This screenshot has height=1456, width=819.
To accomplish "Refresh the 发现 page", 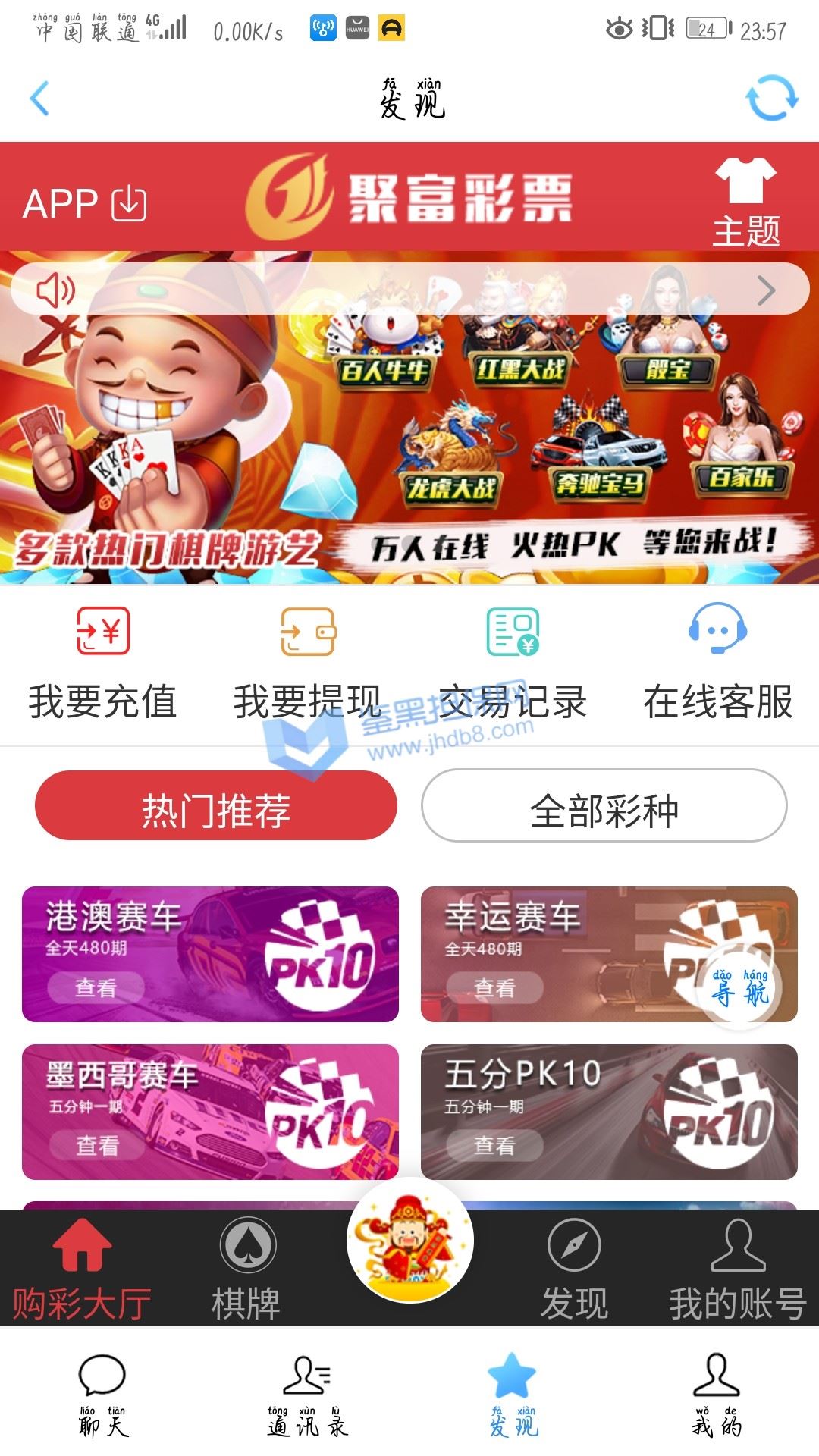I will (771, 99).
